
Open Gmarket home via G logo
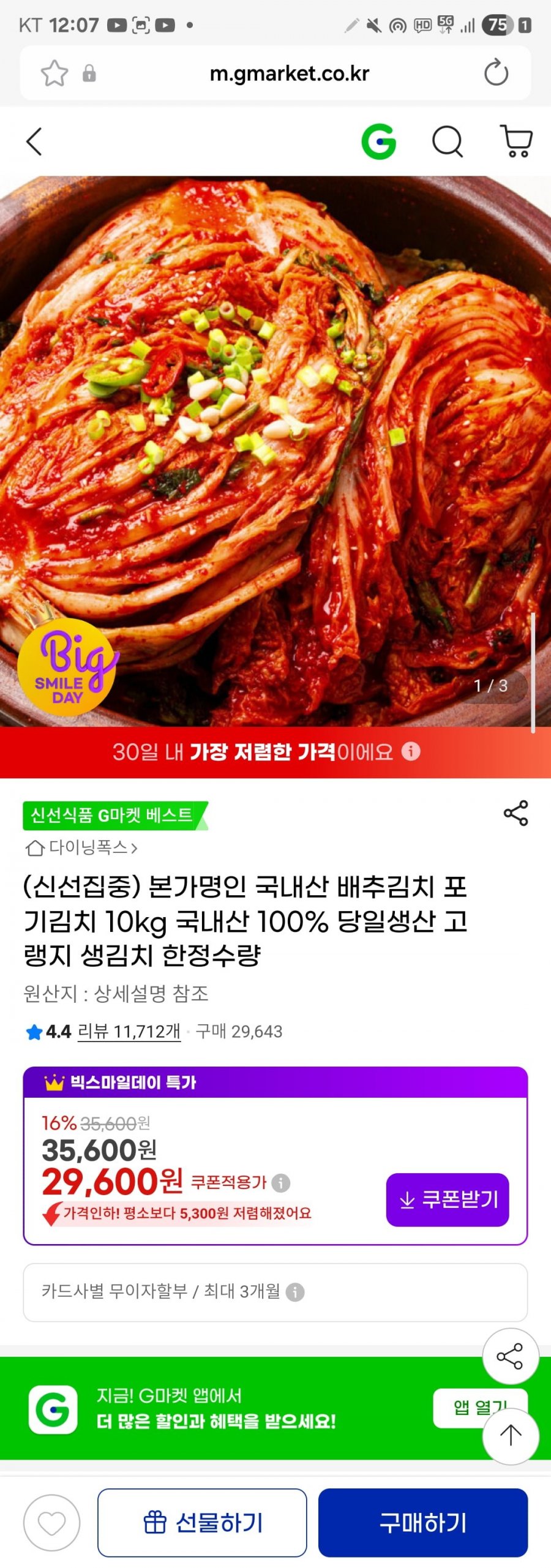click(379, 142)
